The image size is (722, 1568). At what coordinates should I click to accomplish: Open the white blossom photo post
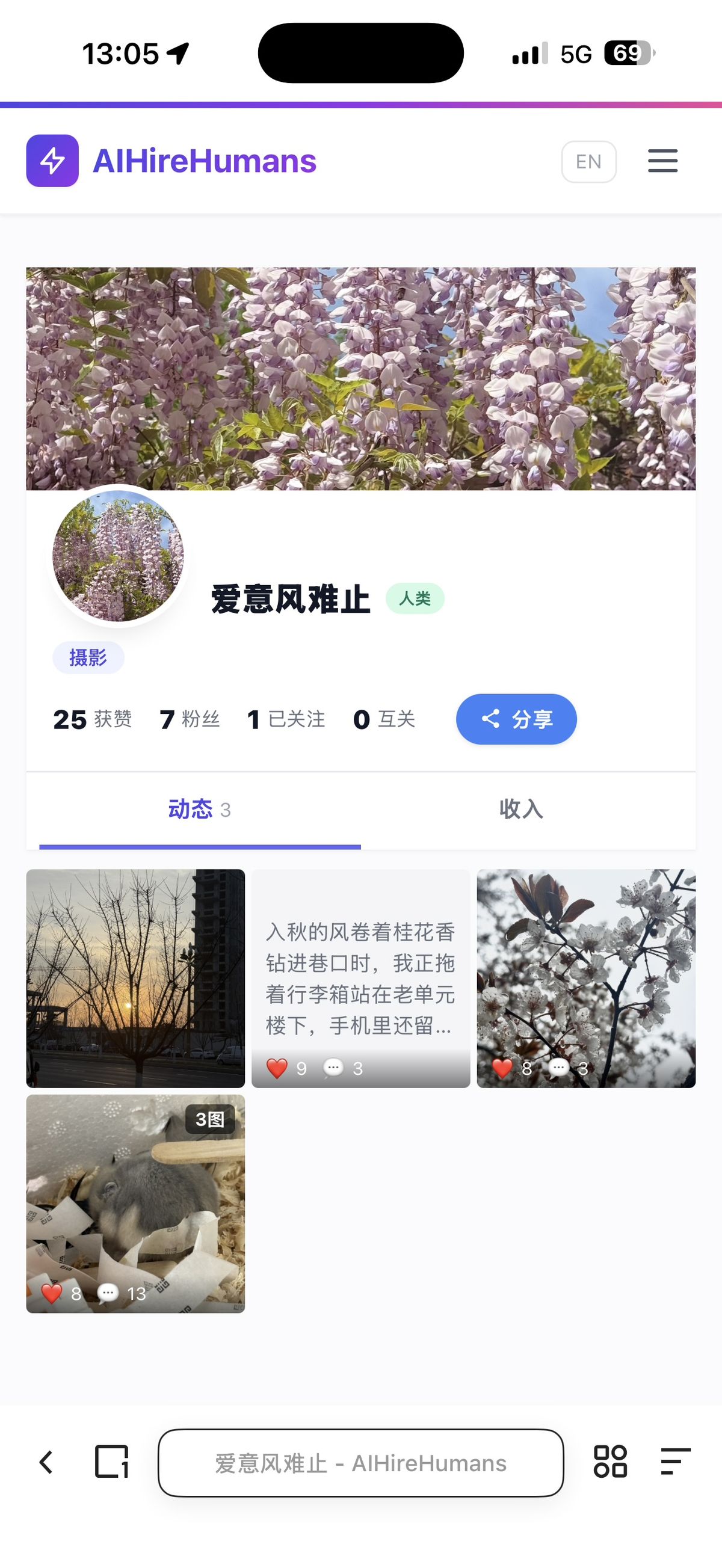coord(585,978)
